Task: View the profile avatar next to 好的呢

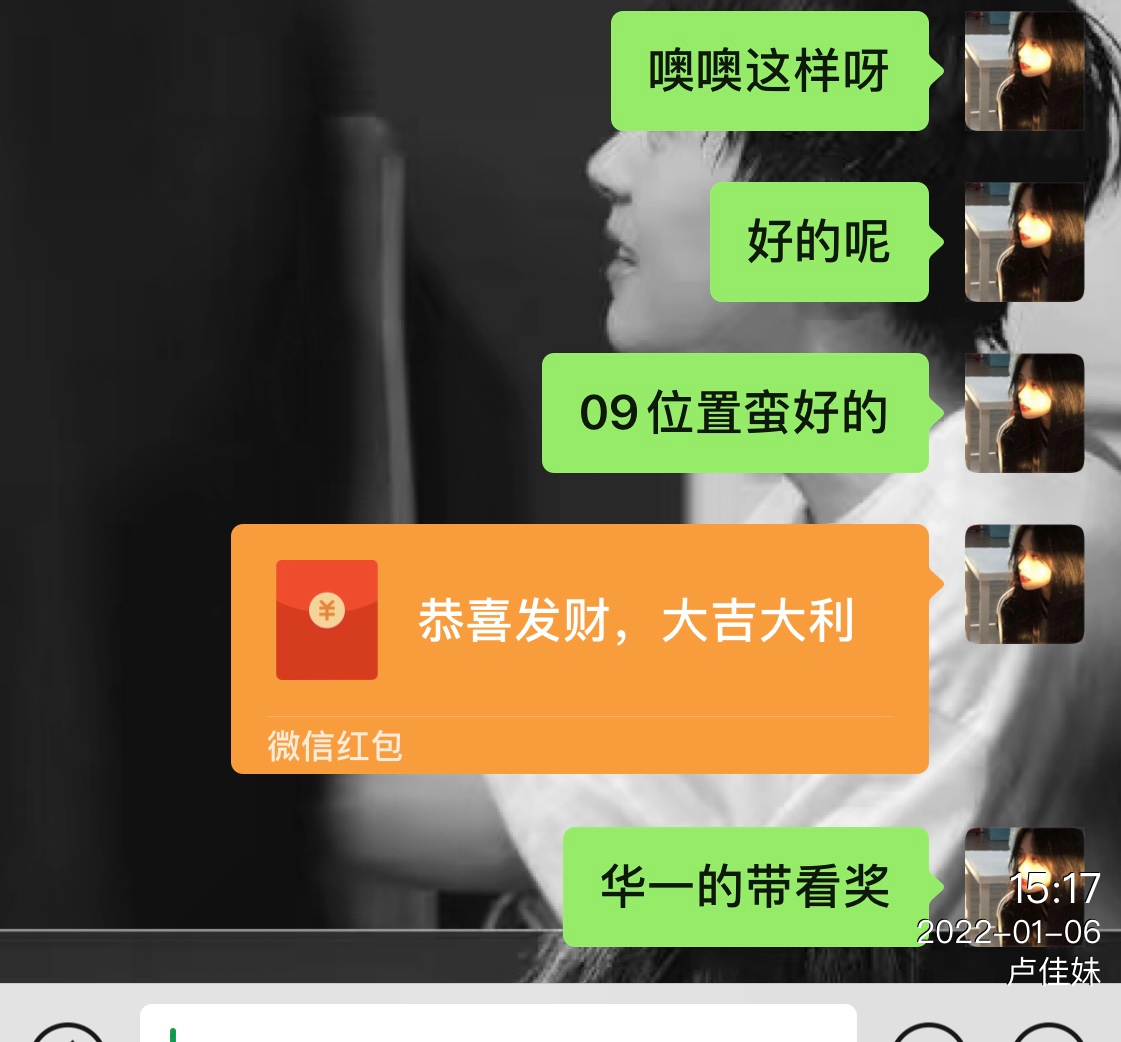Action: [1024, 242]
